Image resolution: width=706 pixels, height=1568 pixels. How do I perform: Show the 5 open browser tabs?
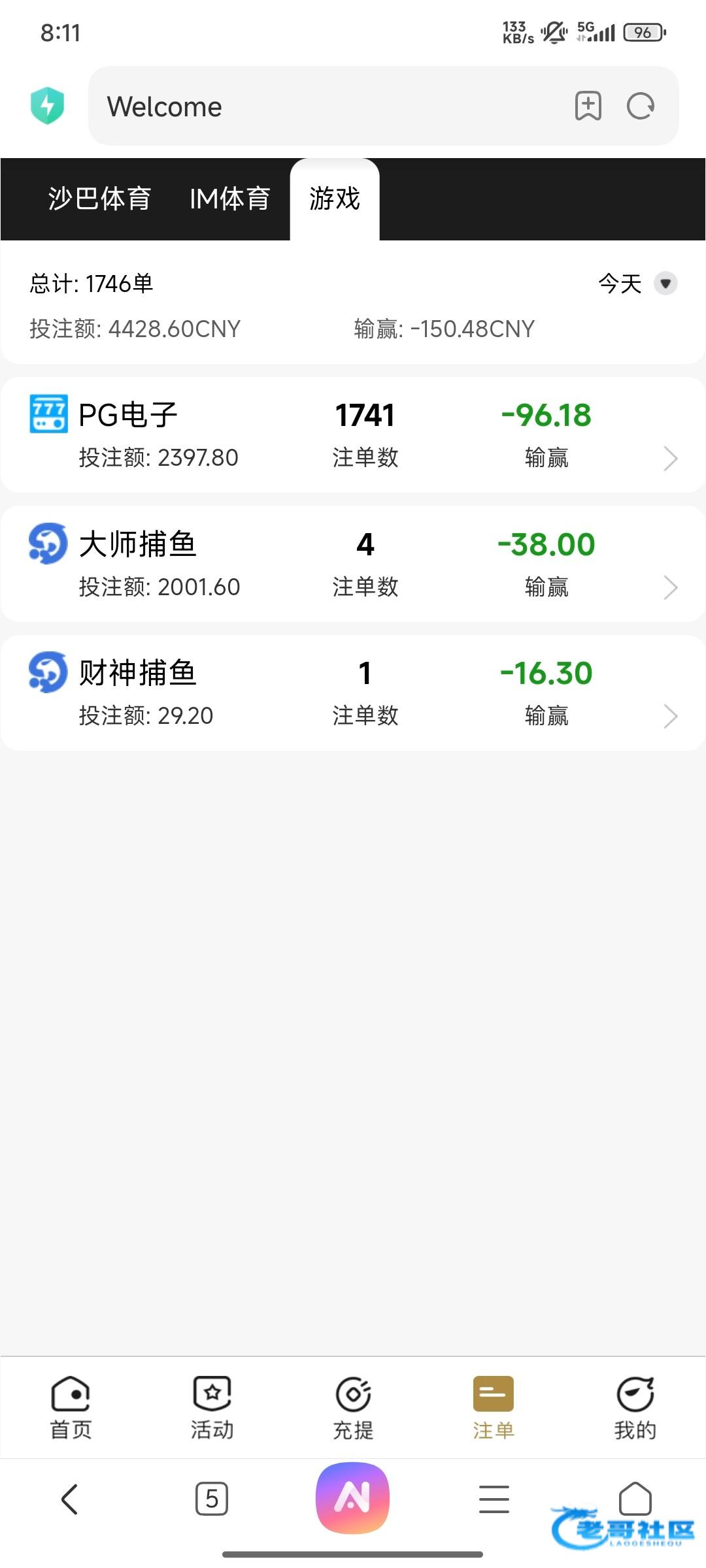pos(212,1499)
